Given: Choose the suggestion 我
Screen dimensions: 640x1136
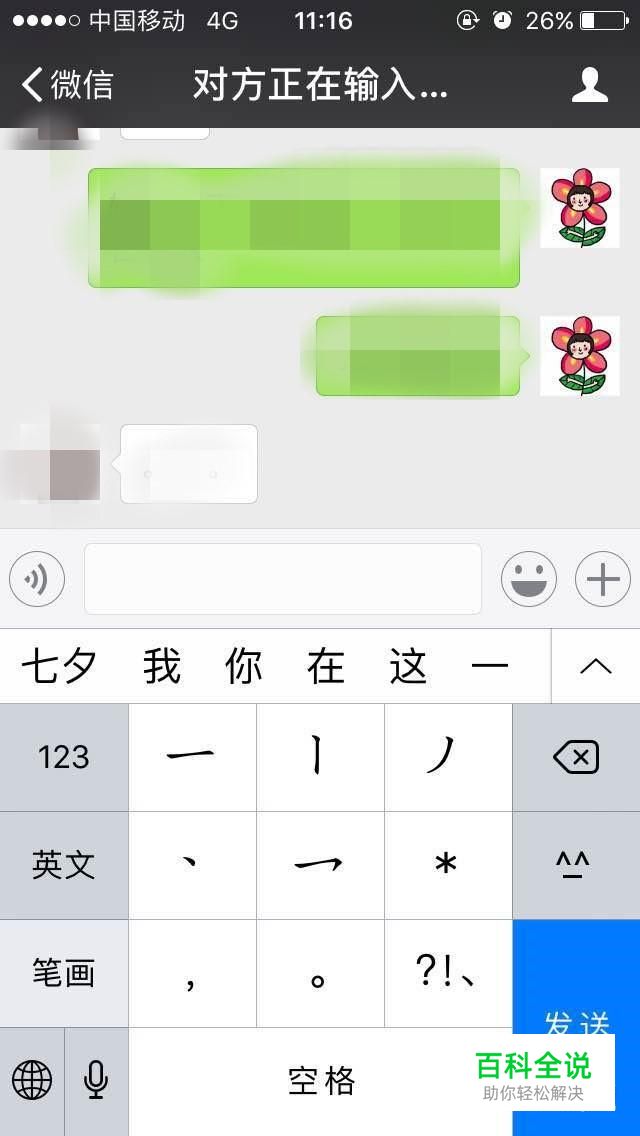Looking at the screenshot, I should click(162, 667).
